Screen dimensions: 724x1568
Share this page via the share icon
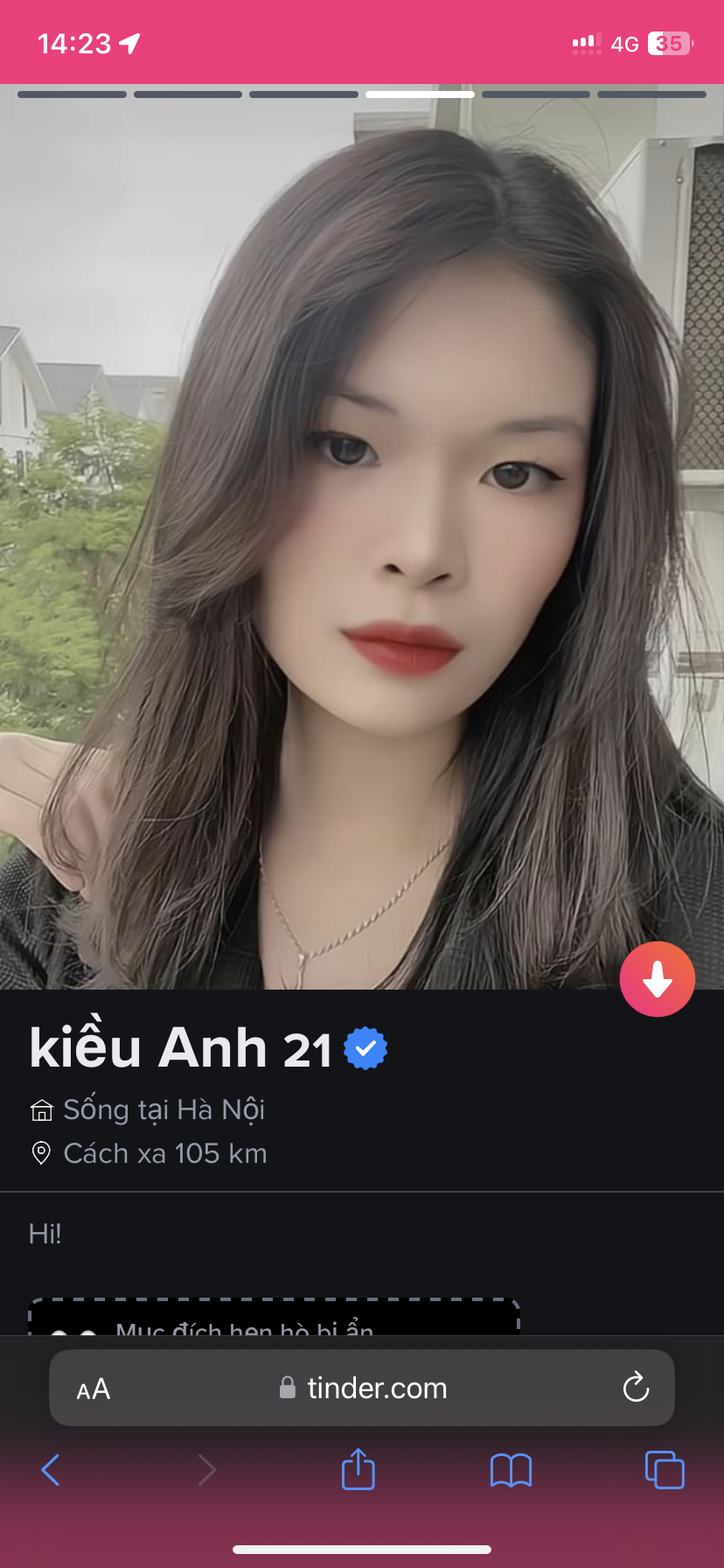(359, 1469)
